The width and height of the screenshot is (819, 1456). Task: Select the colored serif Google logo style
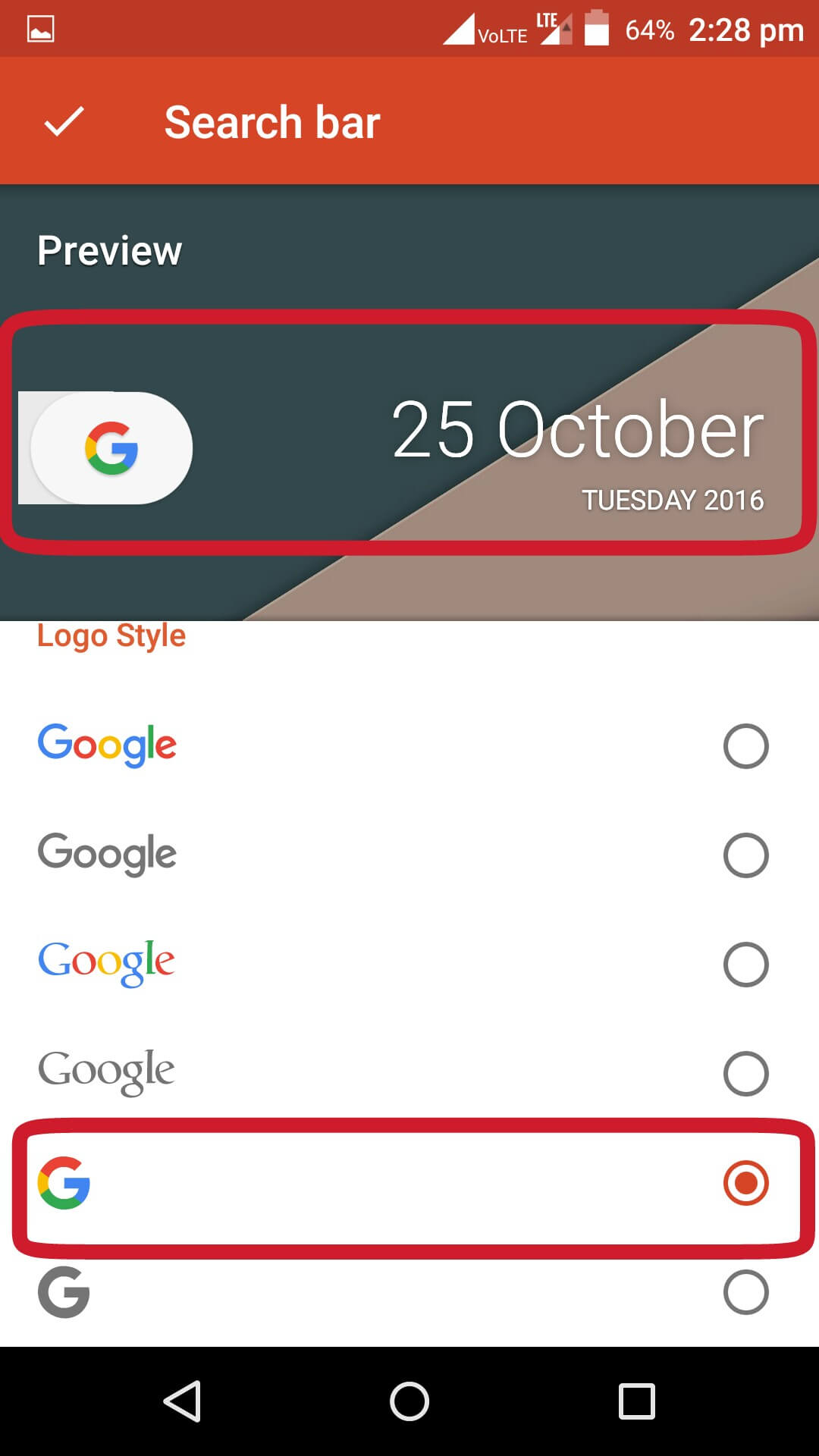[409, 965]
